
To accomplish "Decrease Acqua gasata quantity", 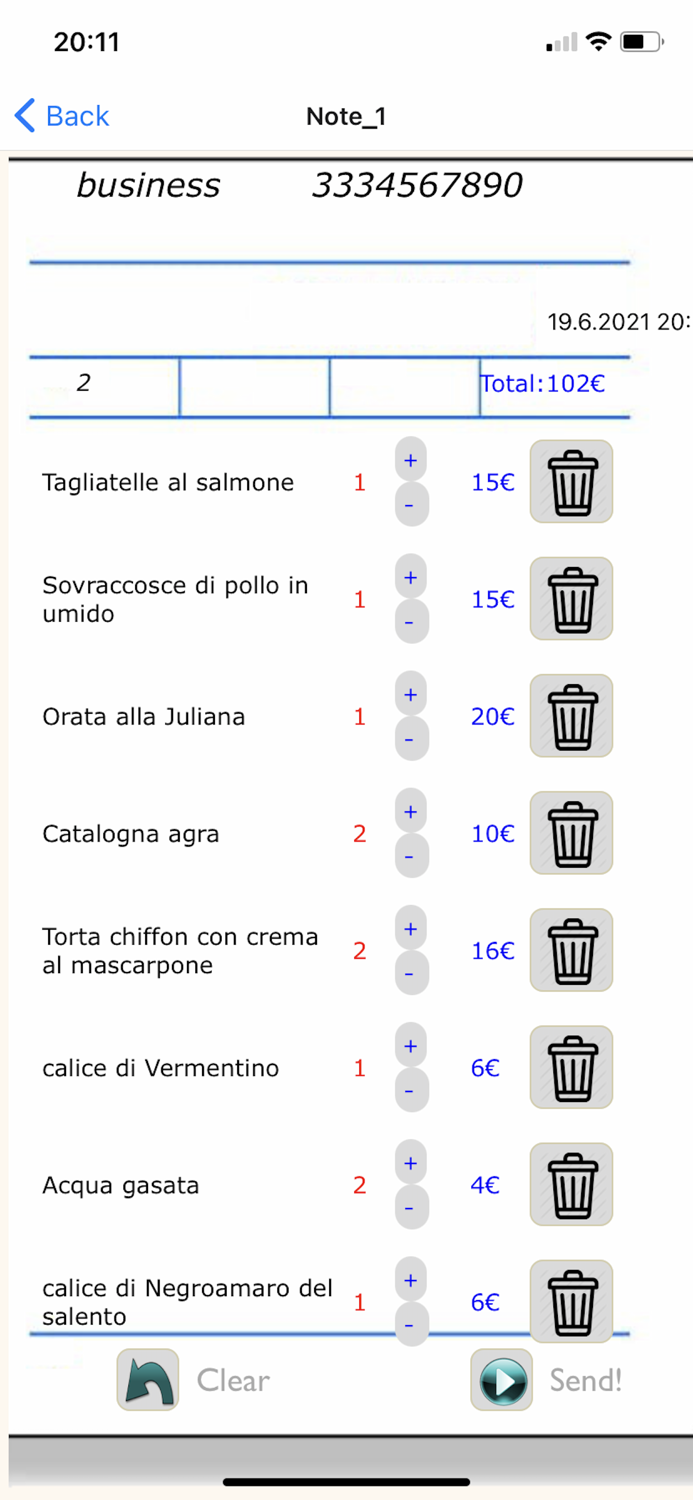I will 410,1207.
